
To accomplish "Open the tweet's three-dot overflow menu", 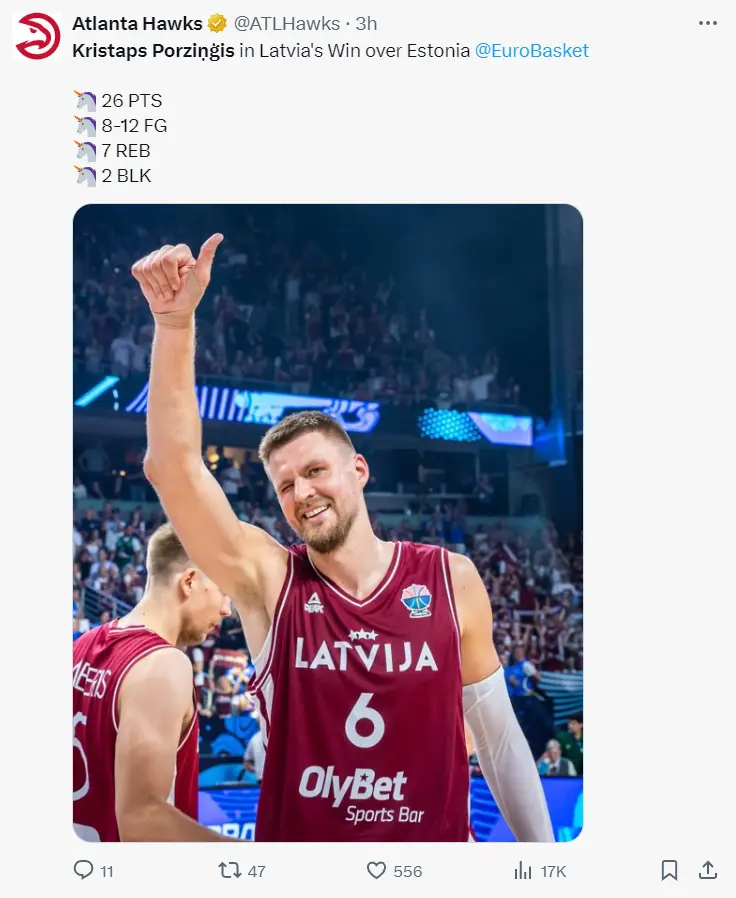I will click(708, 23).
